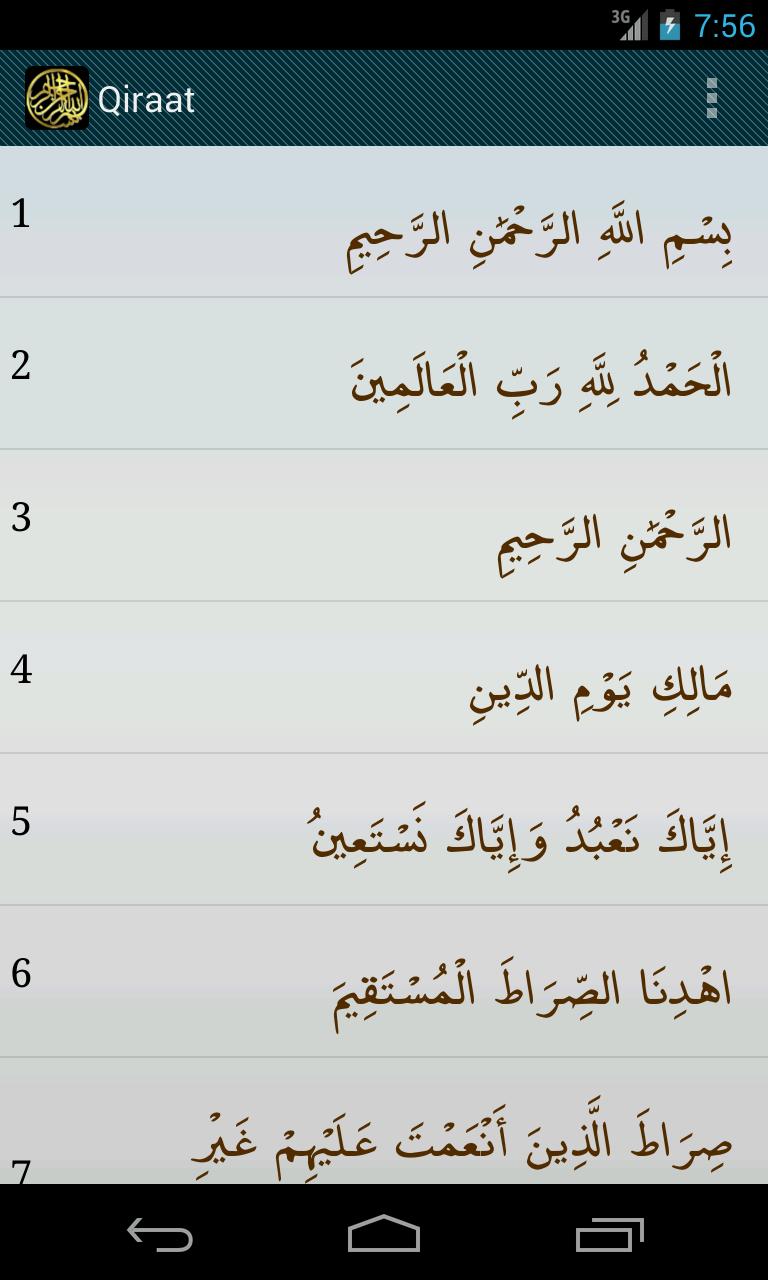
Task: Tap the app title bar area
Action: [384, 98]
